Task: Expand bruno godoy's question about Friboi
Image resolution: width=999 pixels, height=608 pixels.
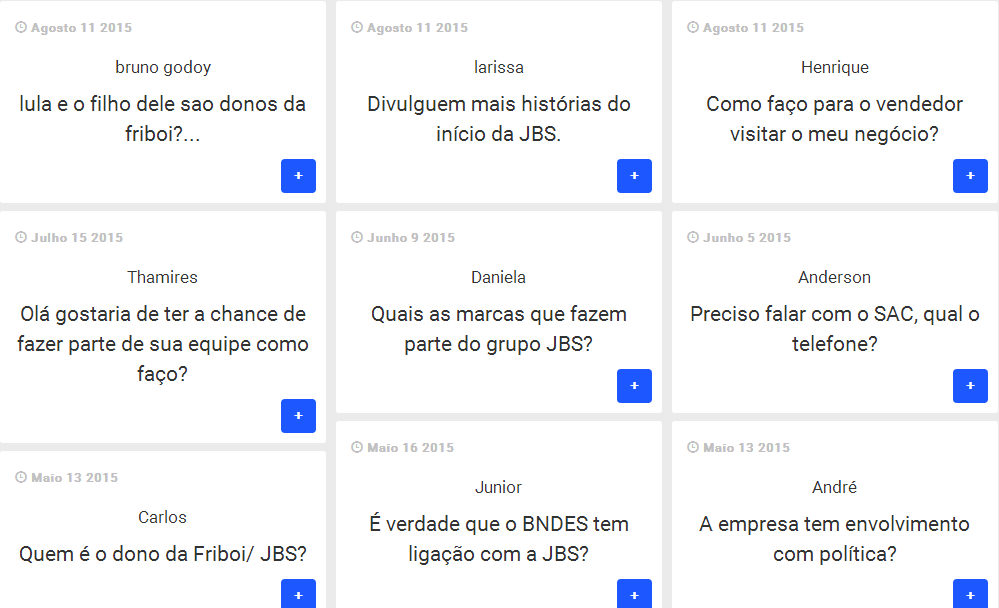Action: (298, 176)
